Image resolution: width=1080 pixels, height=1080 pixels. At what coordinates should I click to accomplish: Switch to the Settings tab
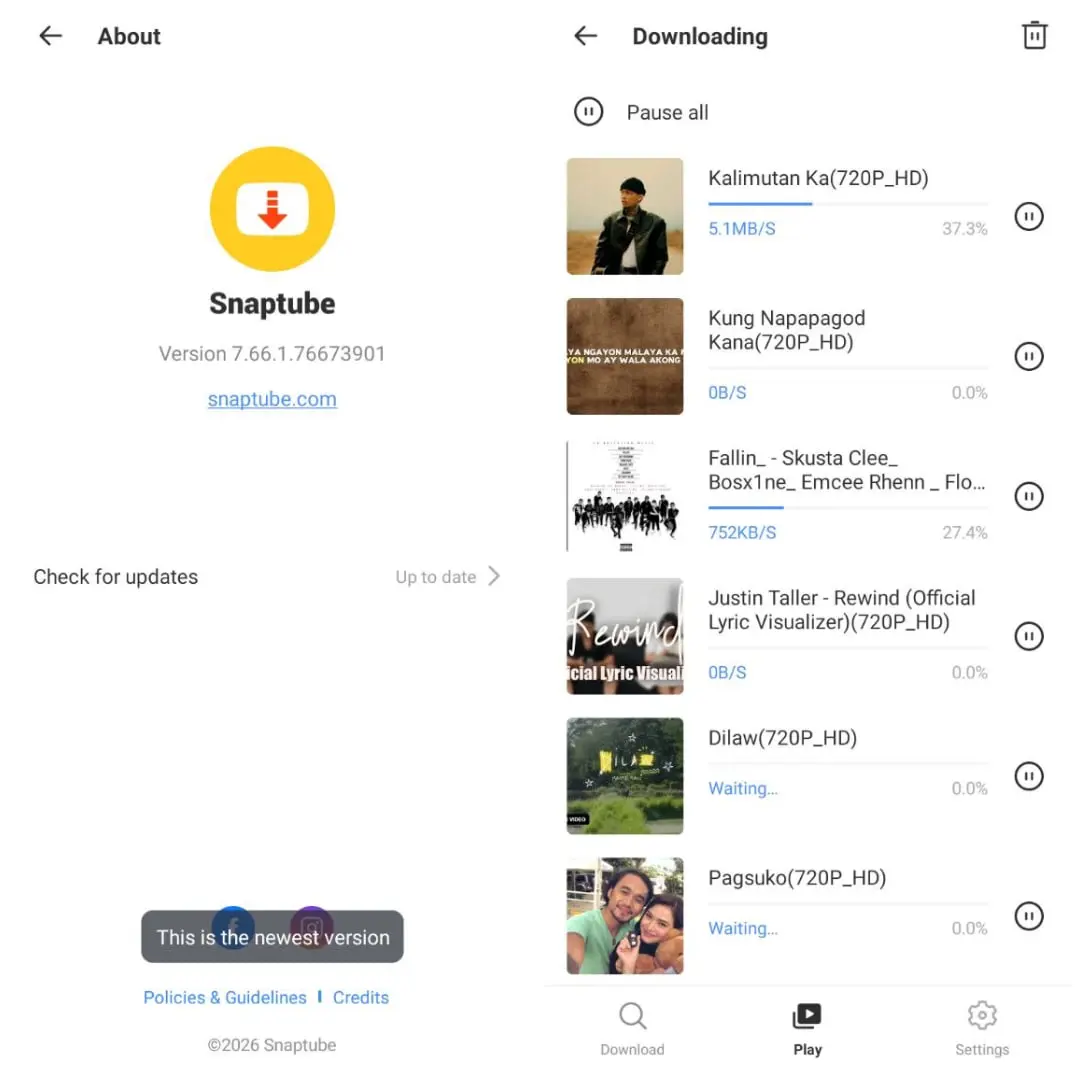pyautogui.click(x=982, y=1030)
